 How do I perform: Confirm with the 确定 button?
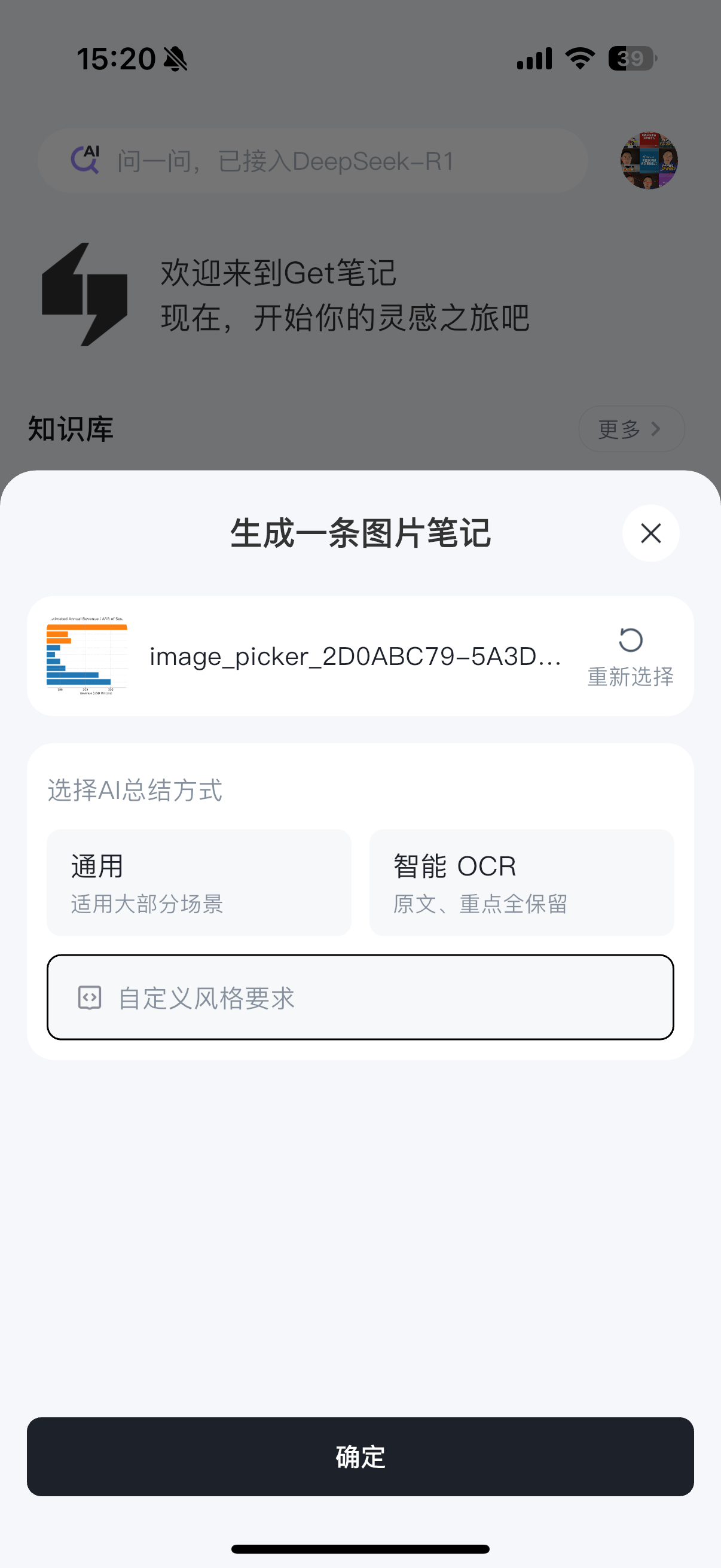tap(360, 1457)
